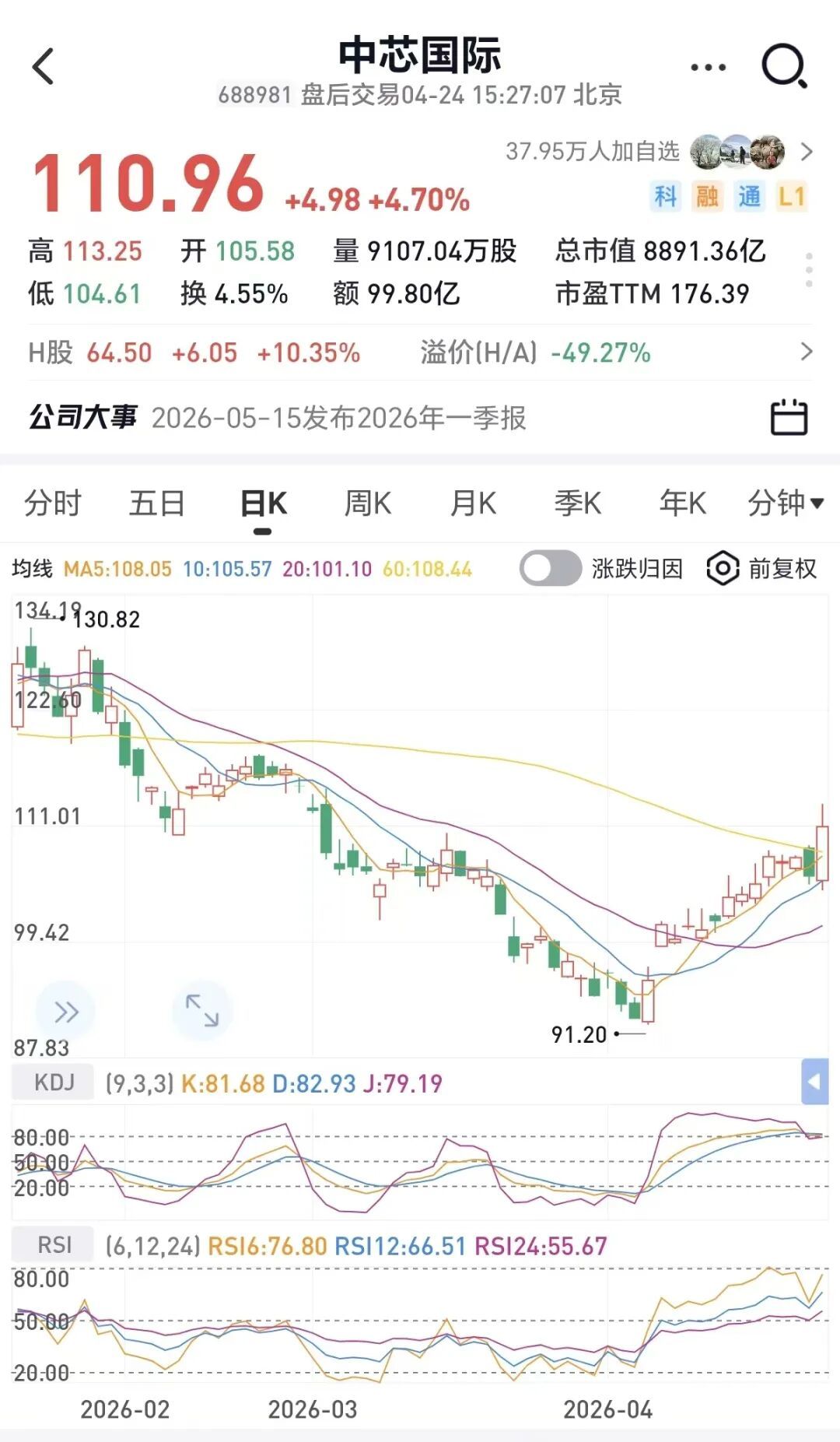Open the three-dot overflow menu
This screenshot has height=1442, width=840.
708,67
